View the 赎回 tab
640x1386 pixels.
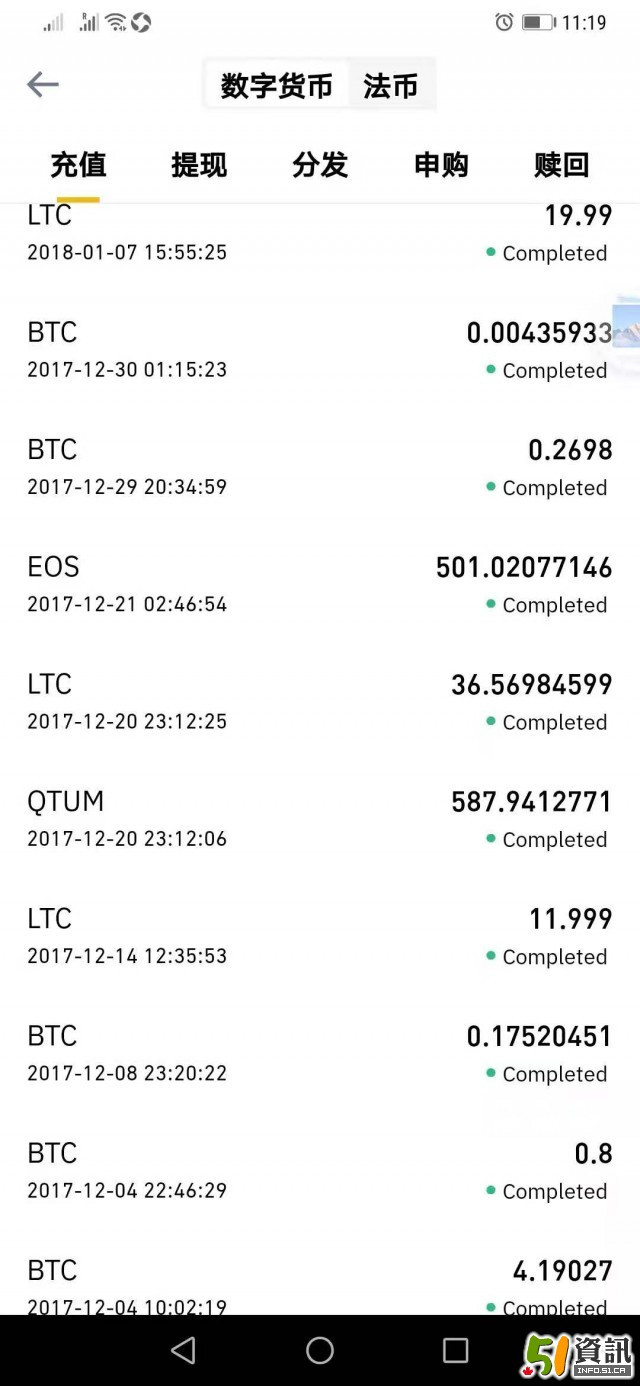pyautogui.click(x=561, y=165)
